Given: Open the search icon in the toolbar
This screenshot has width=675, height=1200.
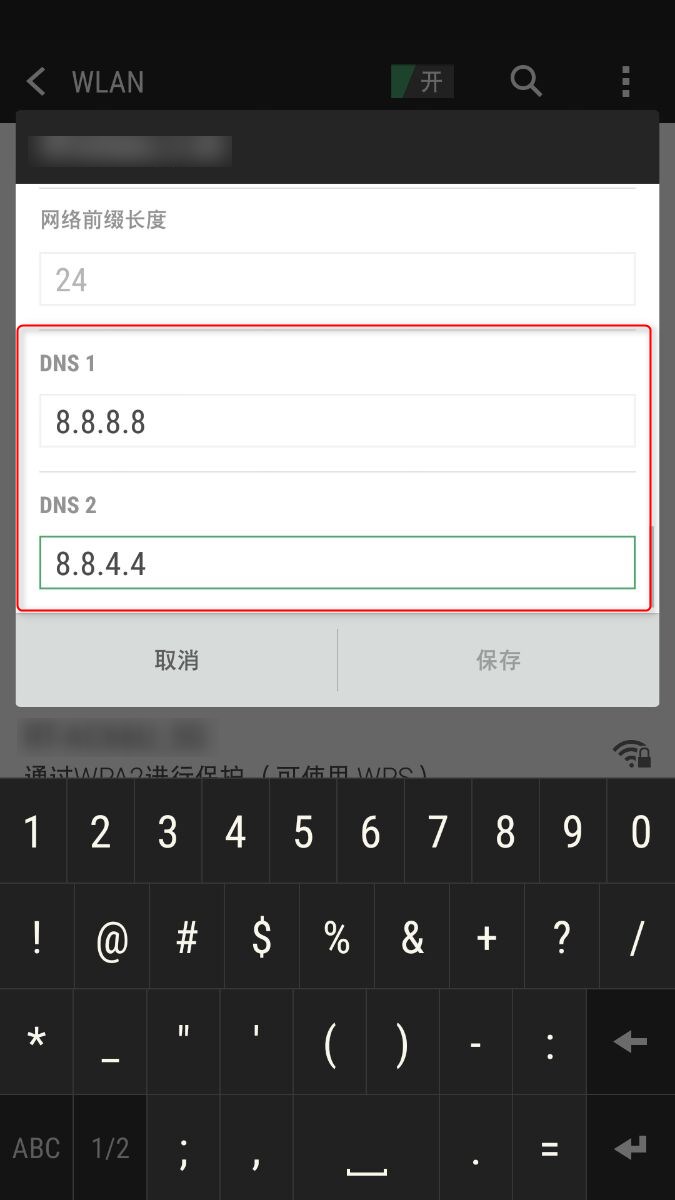Looking at the screenshot, I should coord(525,81).
